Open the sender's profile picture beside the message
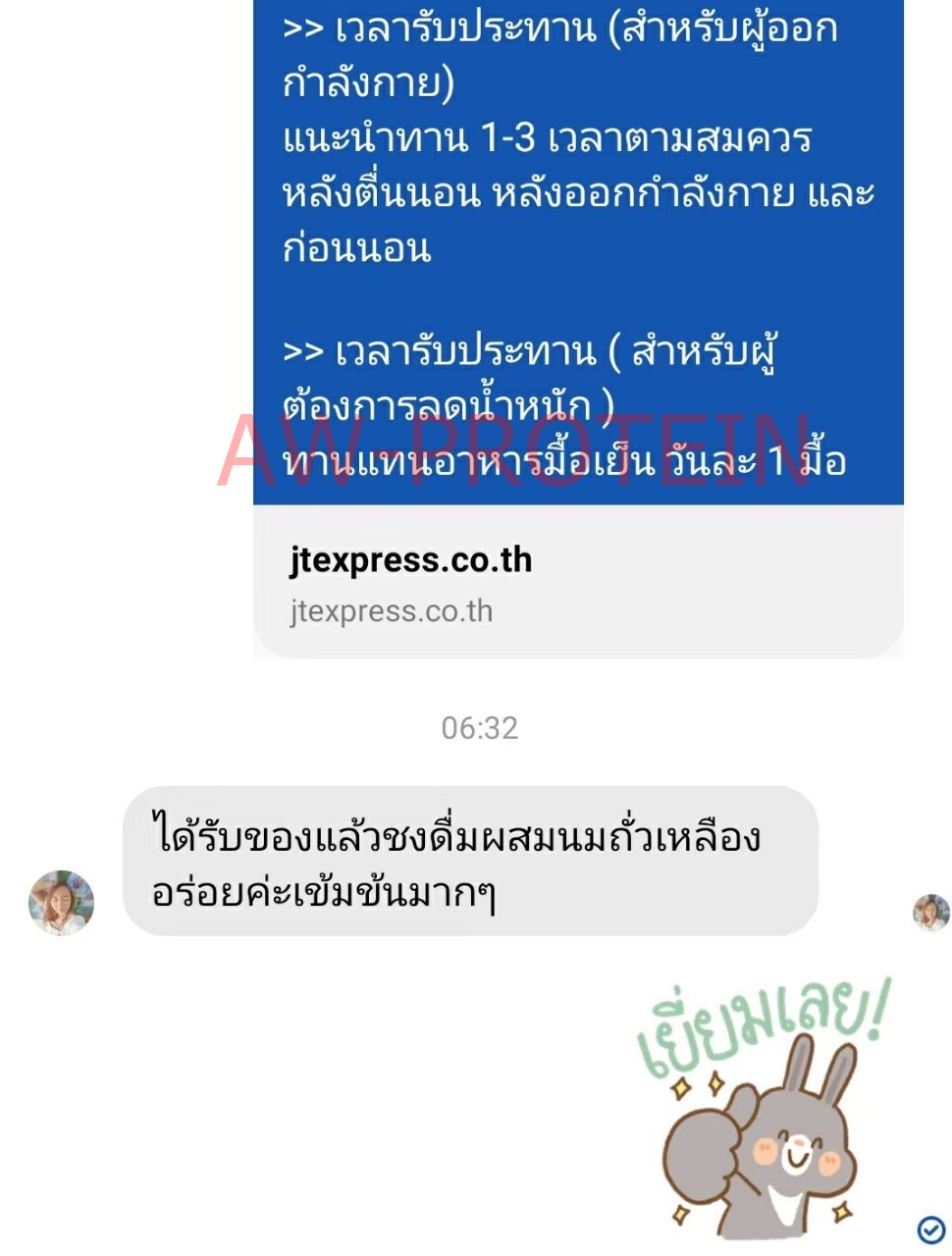The height and width of the screenshot is (1256, 952). pos(61,902)
